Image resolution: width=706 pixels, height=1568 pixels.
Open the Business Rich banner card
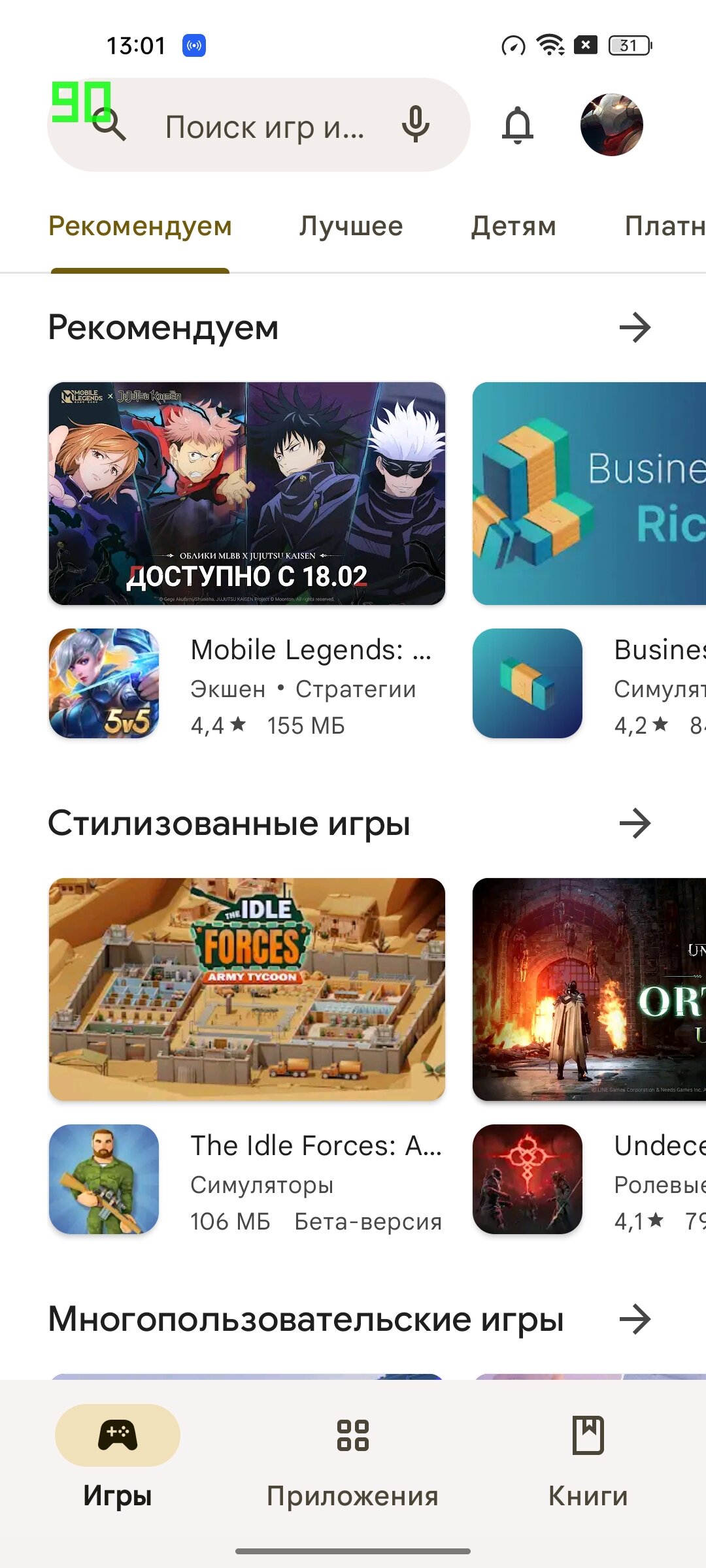(589, 493)
